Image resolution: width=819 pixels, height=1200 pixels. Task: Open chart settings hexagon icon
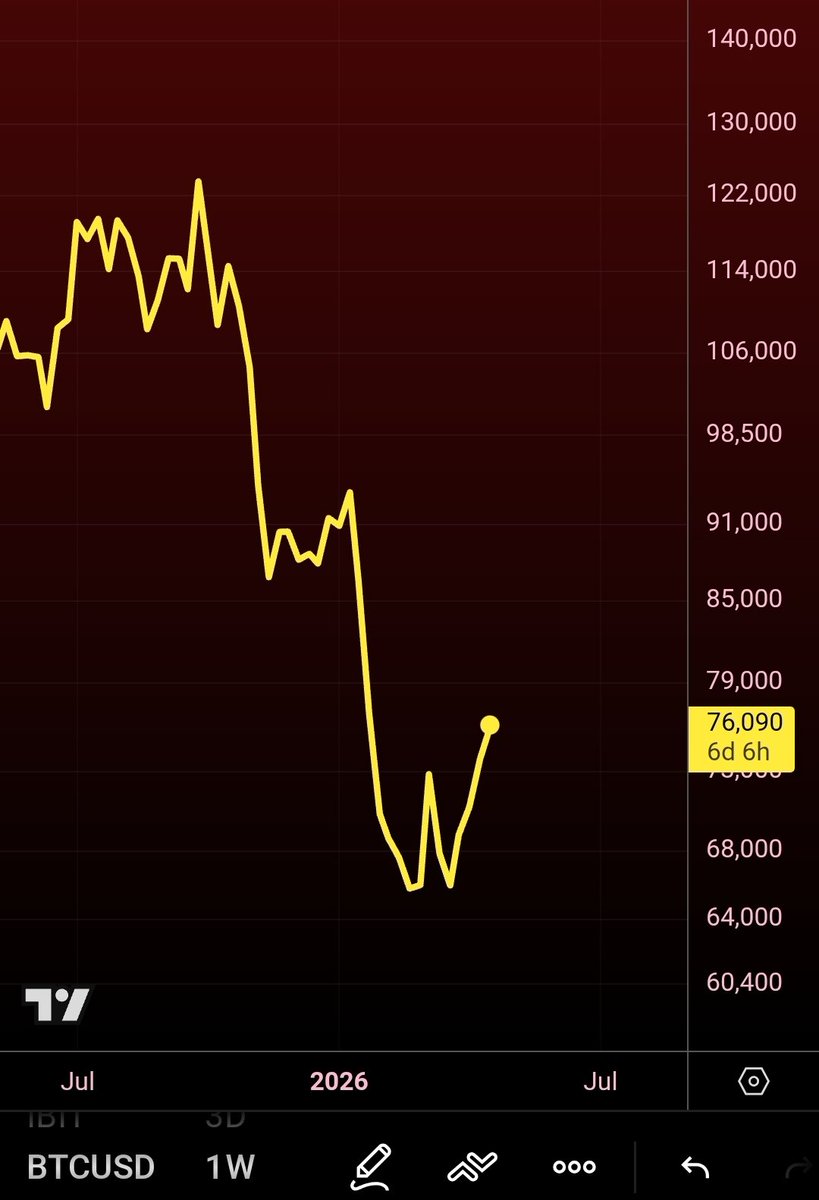click(753, 1081)
